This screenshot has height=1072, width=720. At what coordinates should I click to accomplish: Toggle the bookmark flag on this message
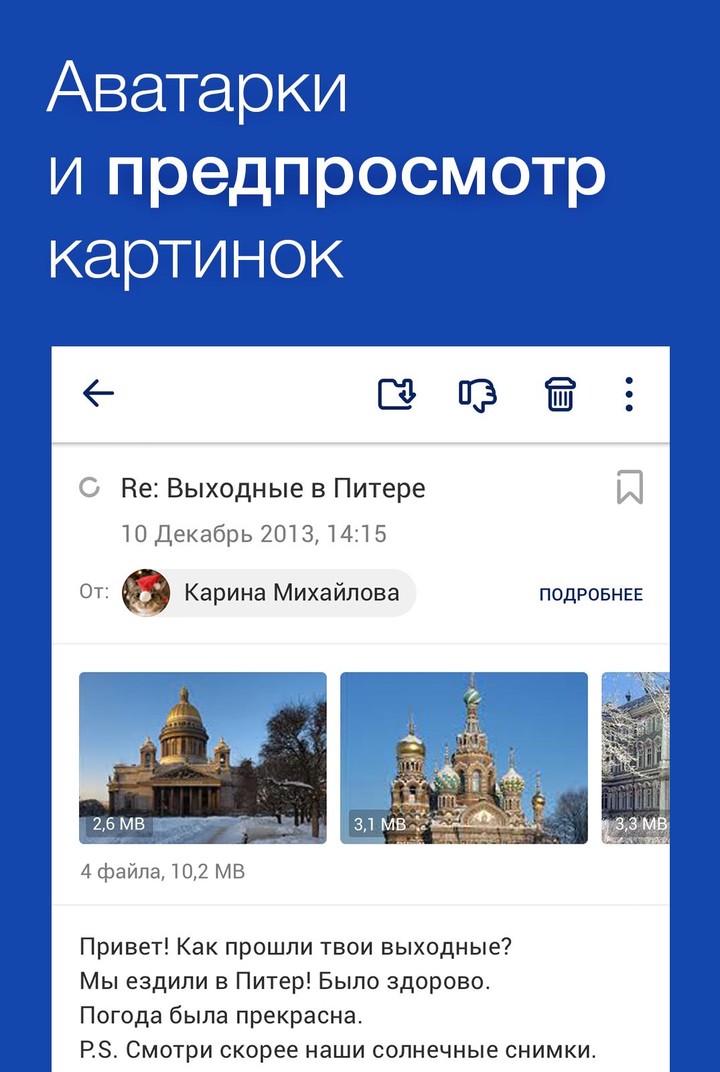pyautogui.click(x=628, y=487)
